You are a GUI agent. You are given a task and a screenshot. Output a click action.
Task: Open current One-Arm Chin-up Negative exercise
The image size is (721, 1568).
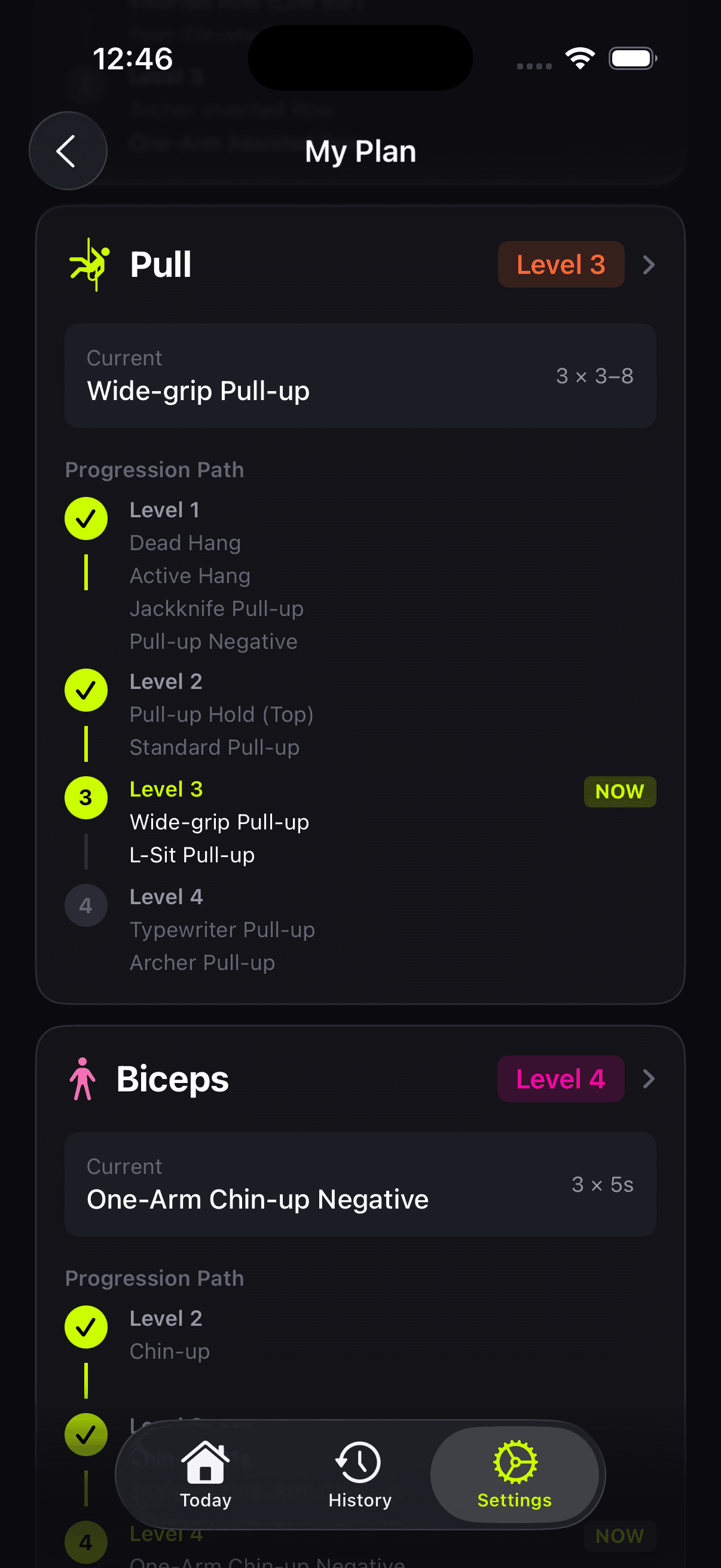pos(360,1184)
